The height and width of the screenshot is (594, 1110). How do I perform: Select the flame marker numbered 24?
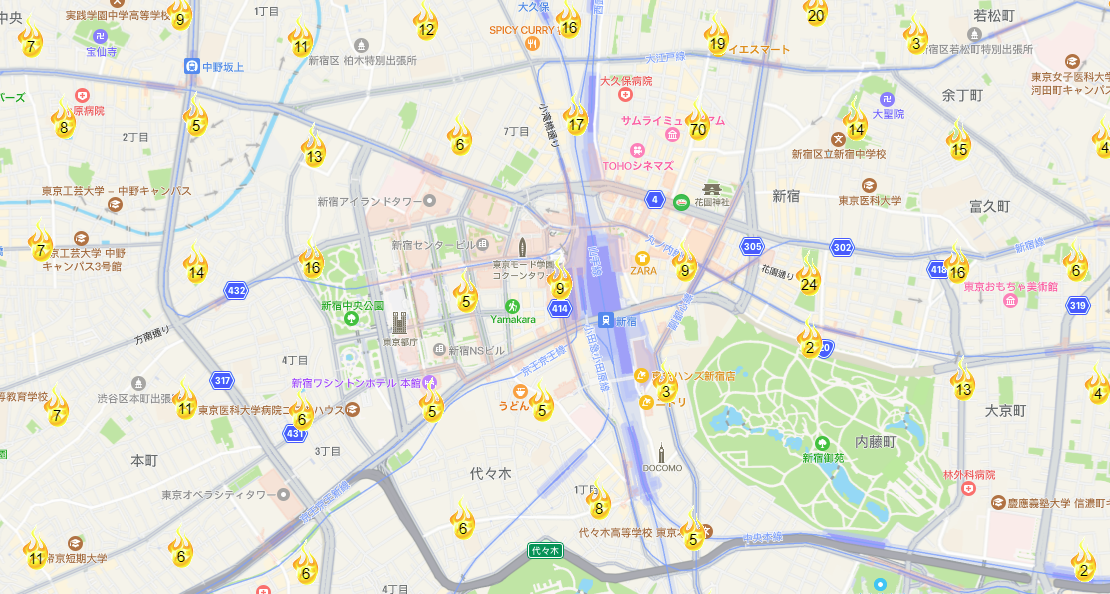coord(809,279)
